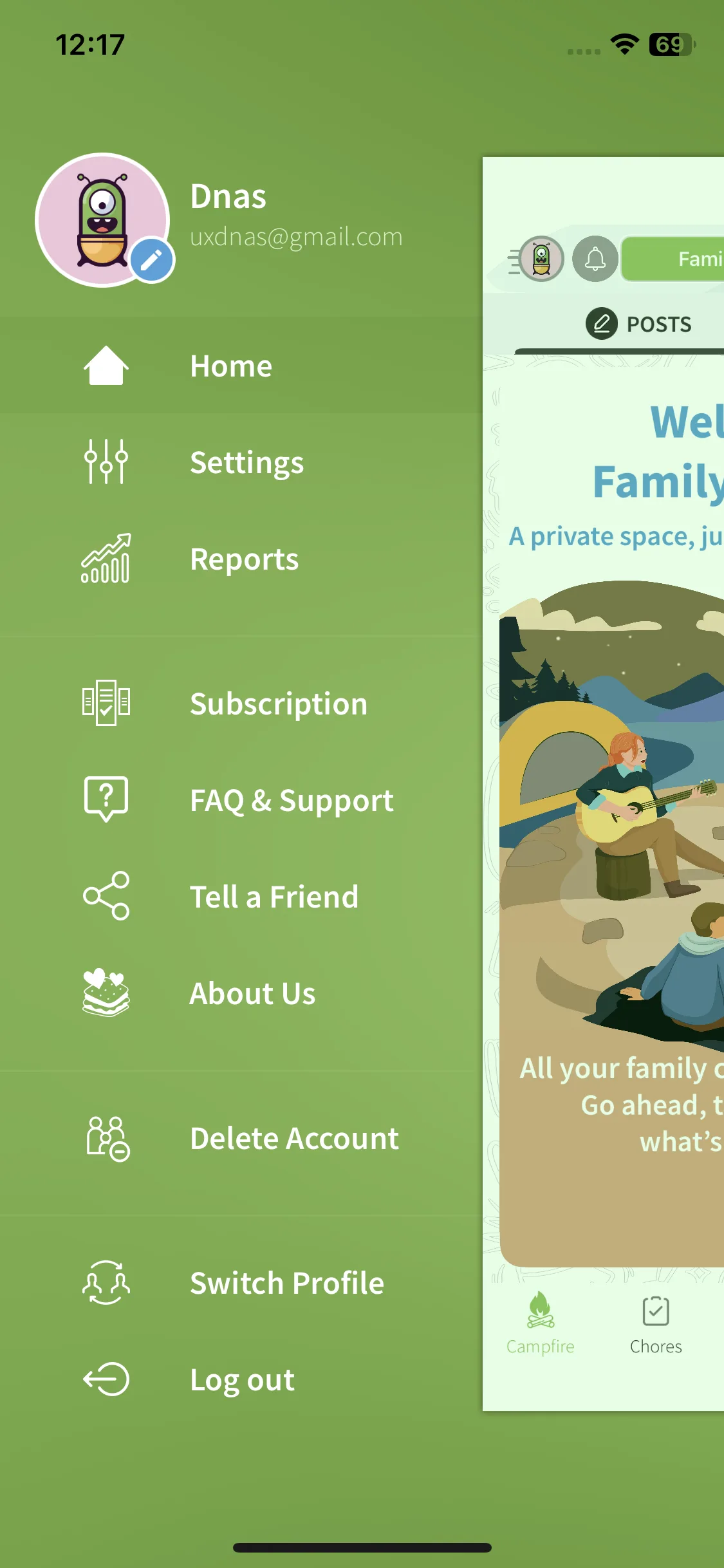Open the notifications bell

click(595, 259)
